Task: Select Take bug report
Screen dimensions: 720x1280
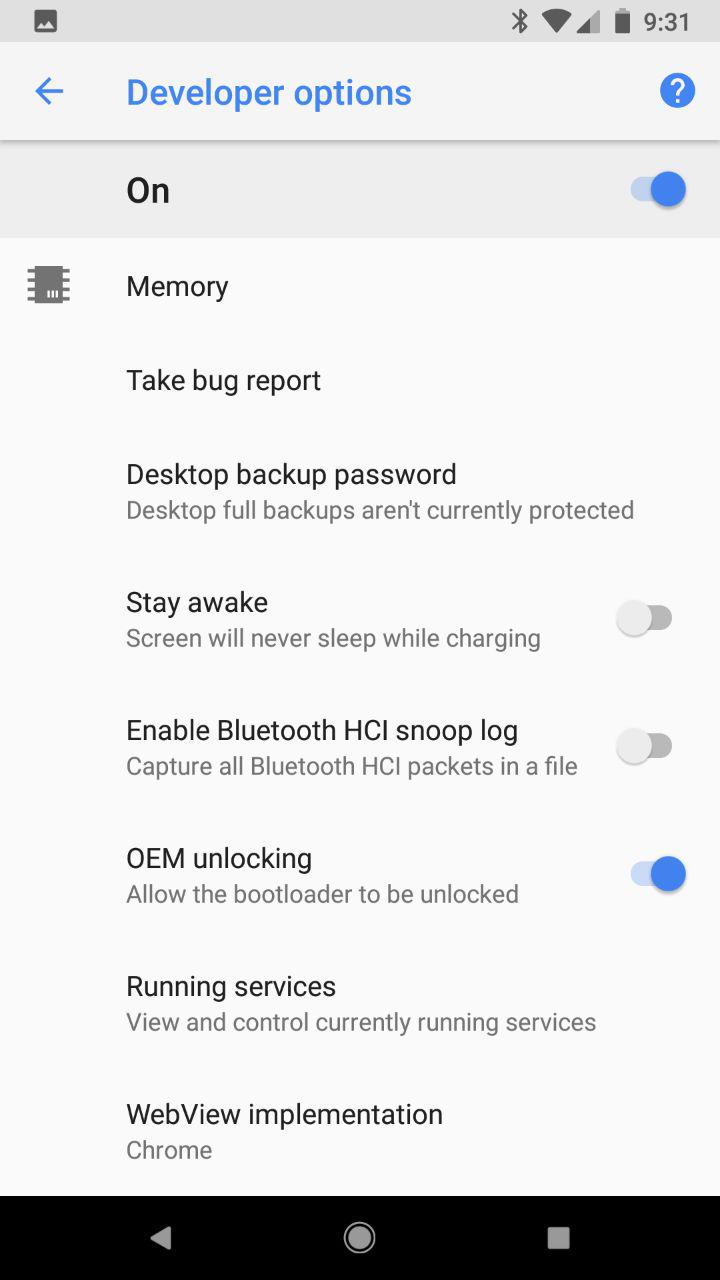Action: 360,380
